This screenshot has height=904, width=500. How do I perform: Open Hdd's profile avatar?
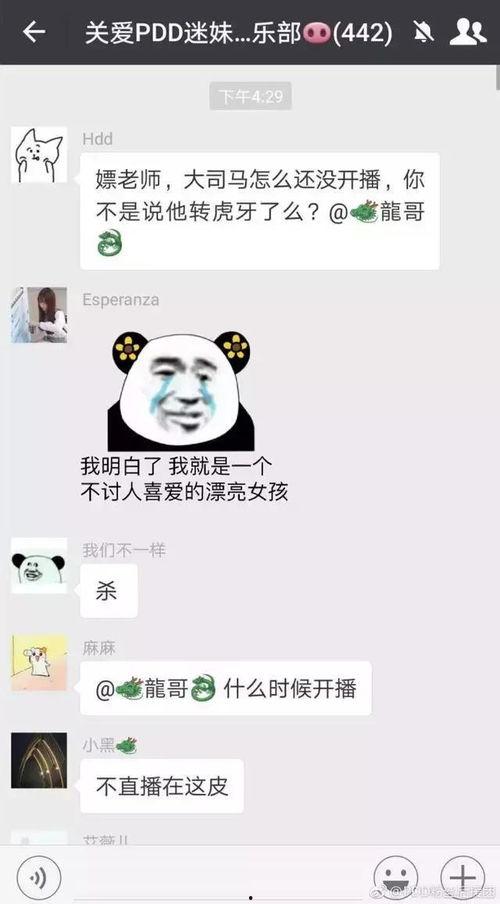[x=39, y=156]
